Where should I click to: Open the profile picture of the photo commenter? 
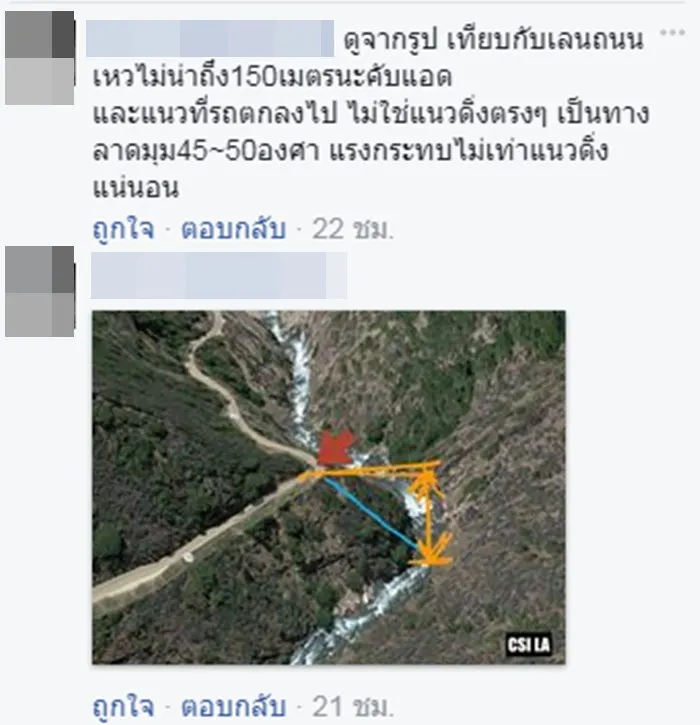coord(40,292)
